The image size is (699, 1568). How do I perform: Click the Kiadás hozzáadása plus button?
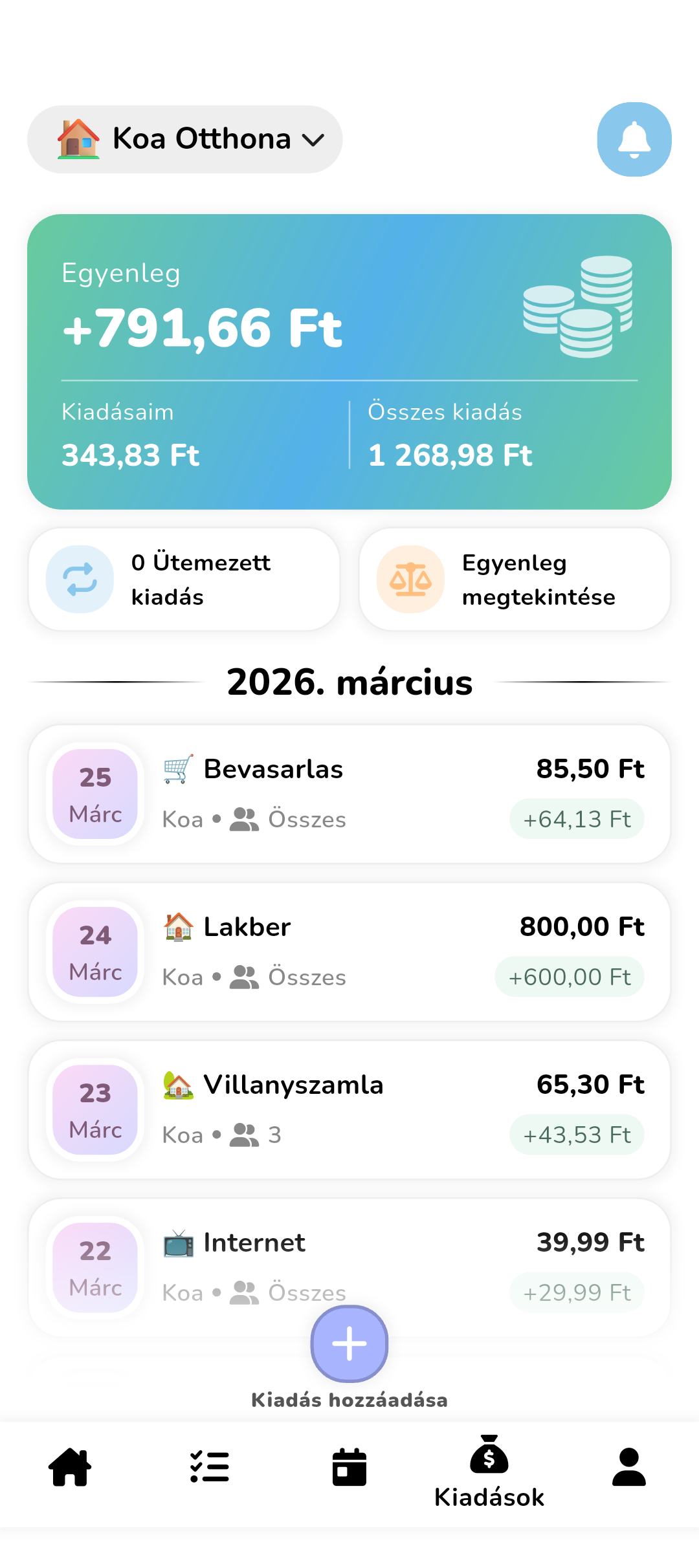point(349,1344)
